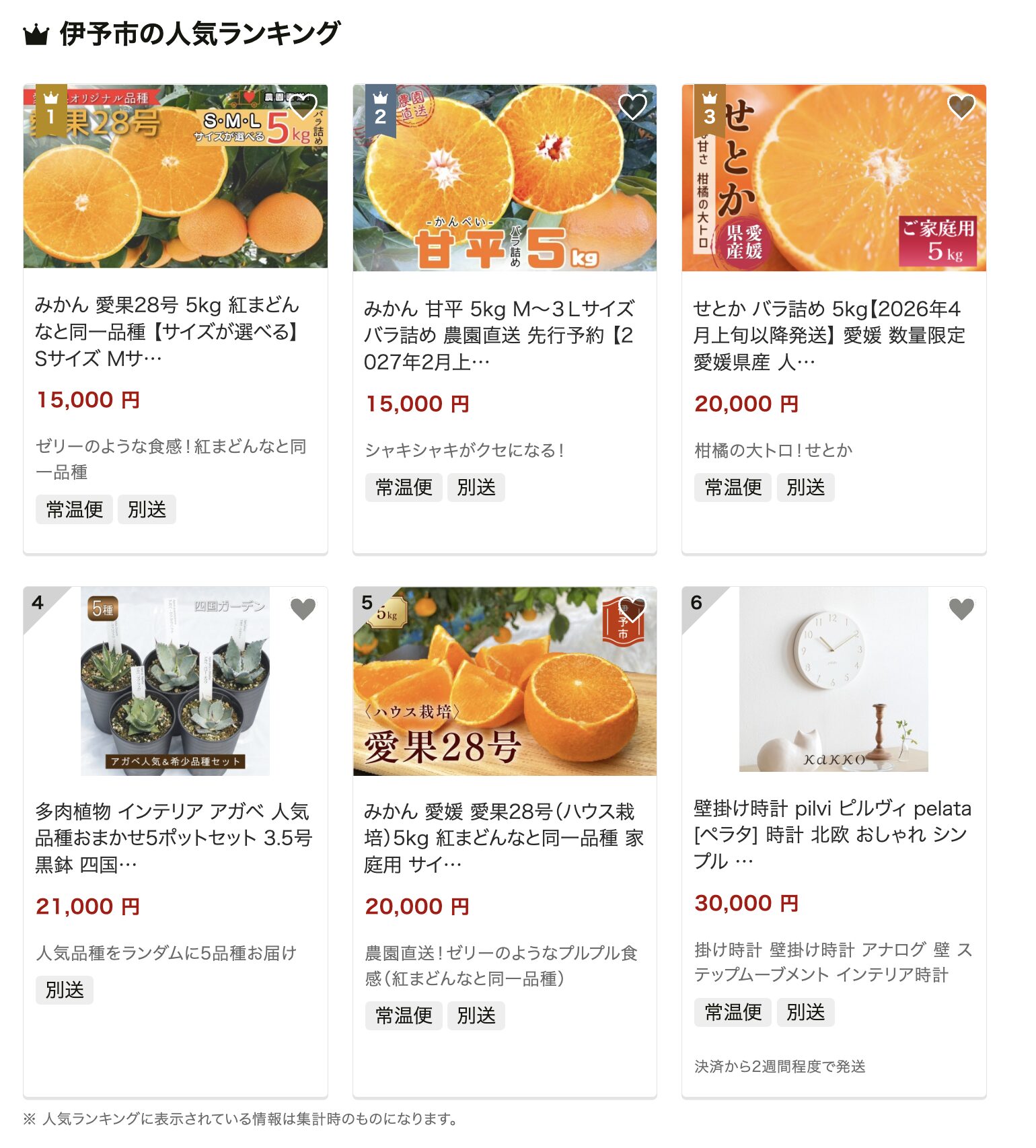The image size is (1036, 1148).
Task: Open the rank 1 愛果28号 5kg mikan card
Action: [x=167, y=331]
